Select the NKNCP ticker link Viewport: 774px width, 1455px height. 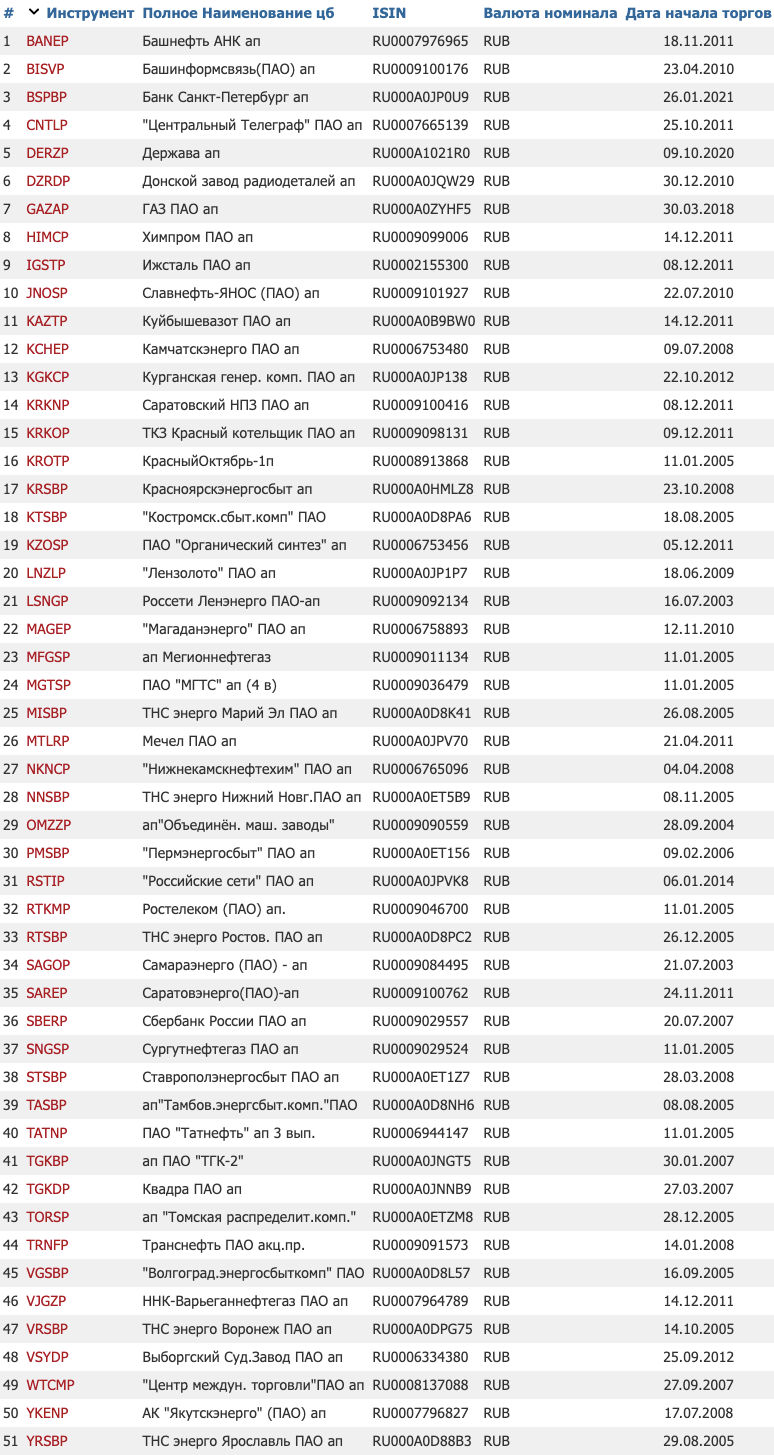point(48,769)
